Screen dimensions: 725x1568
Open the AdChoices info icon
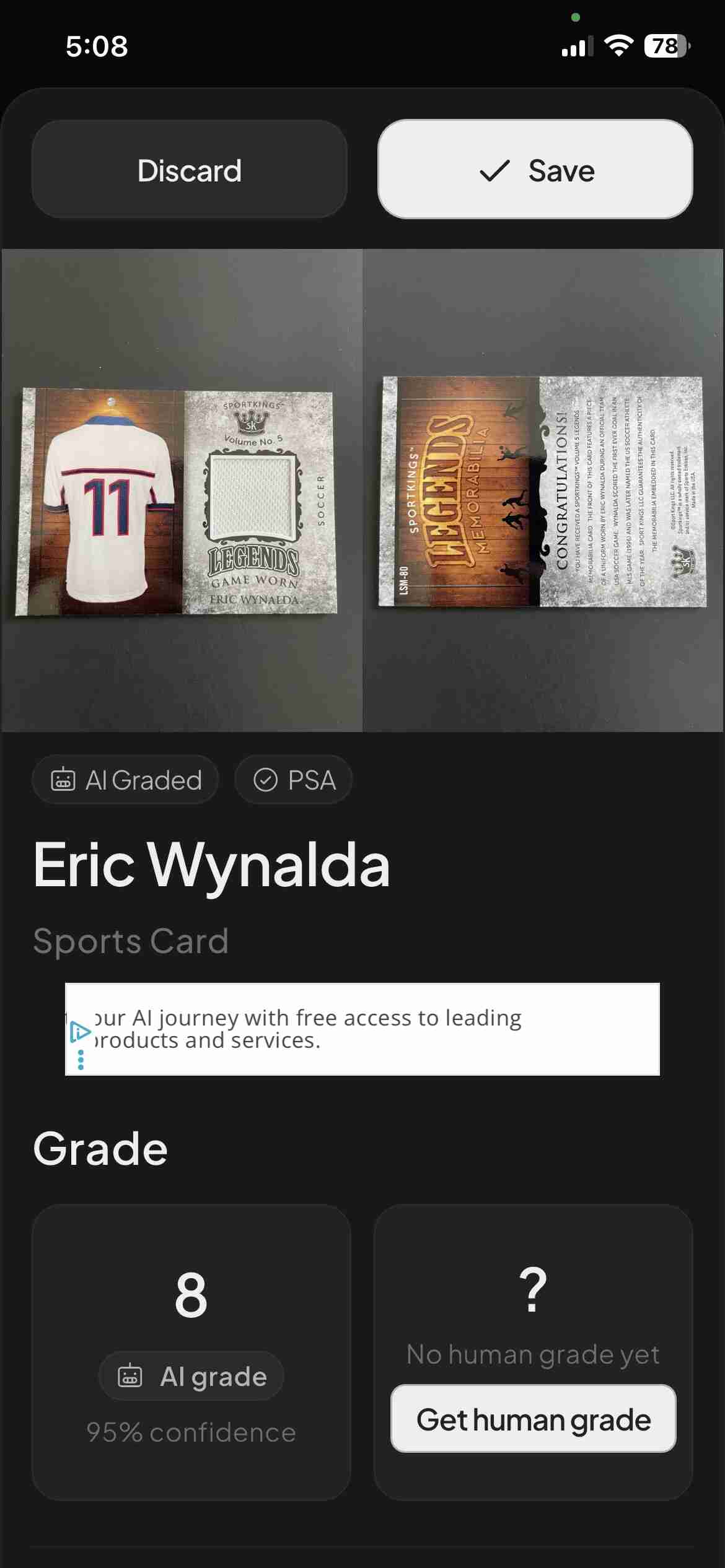[80, 1032]
